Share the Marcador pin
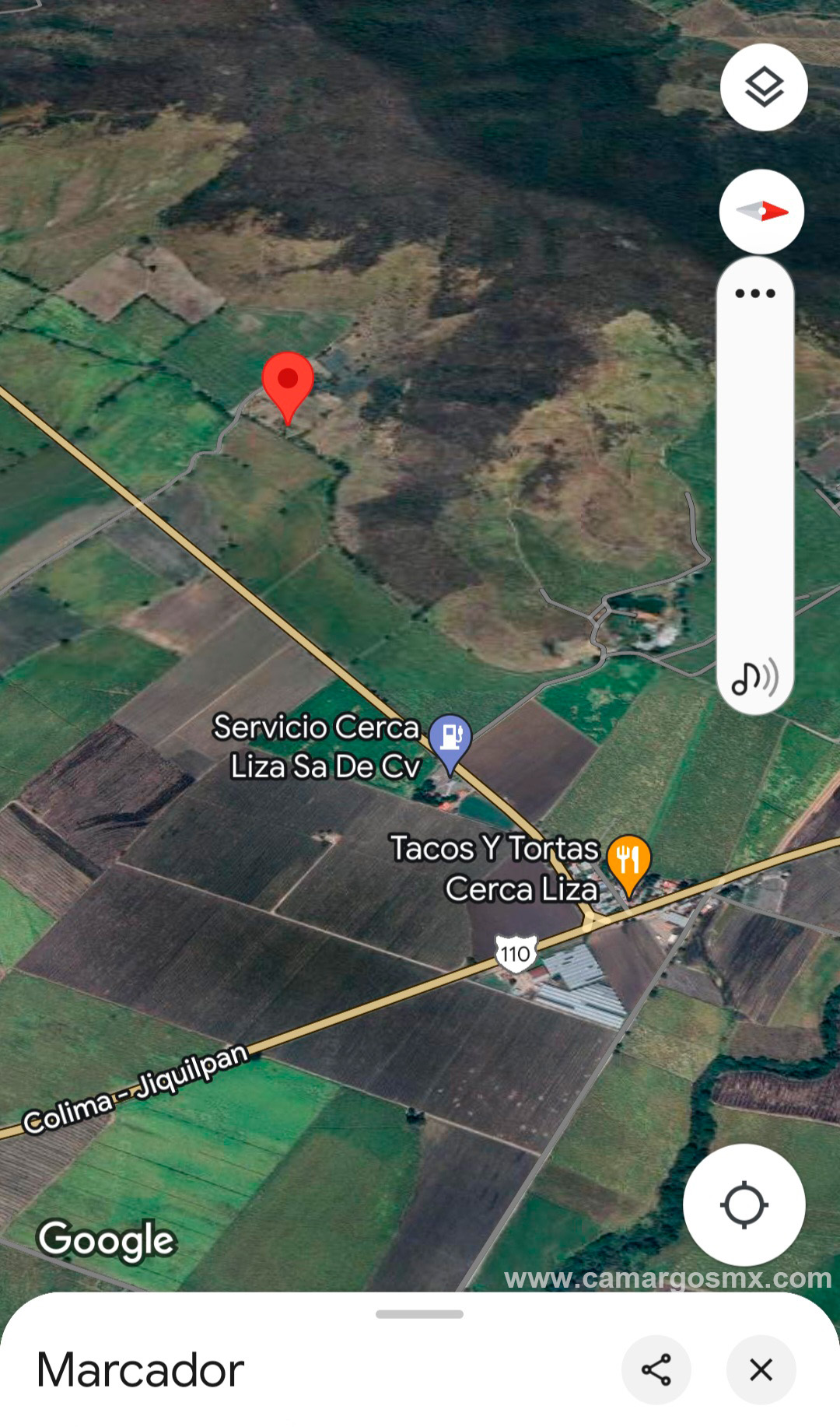The height and width of the screenshot is (1427, 840). pyautogui.click(x=656, y=1369)
